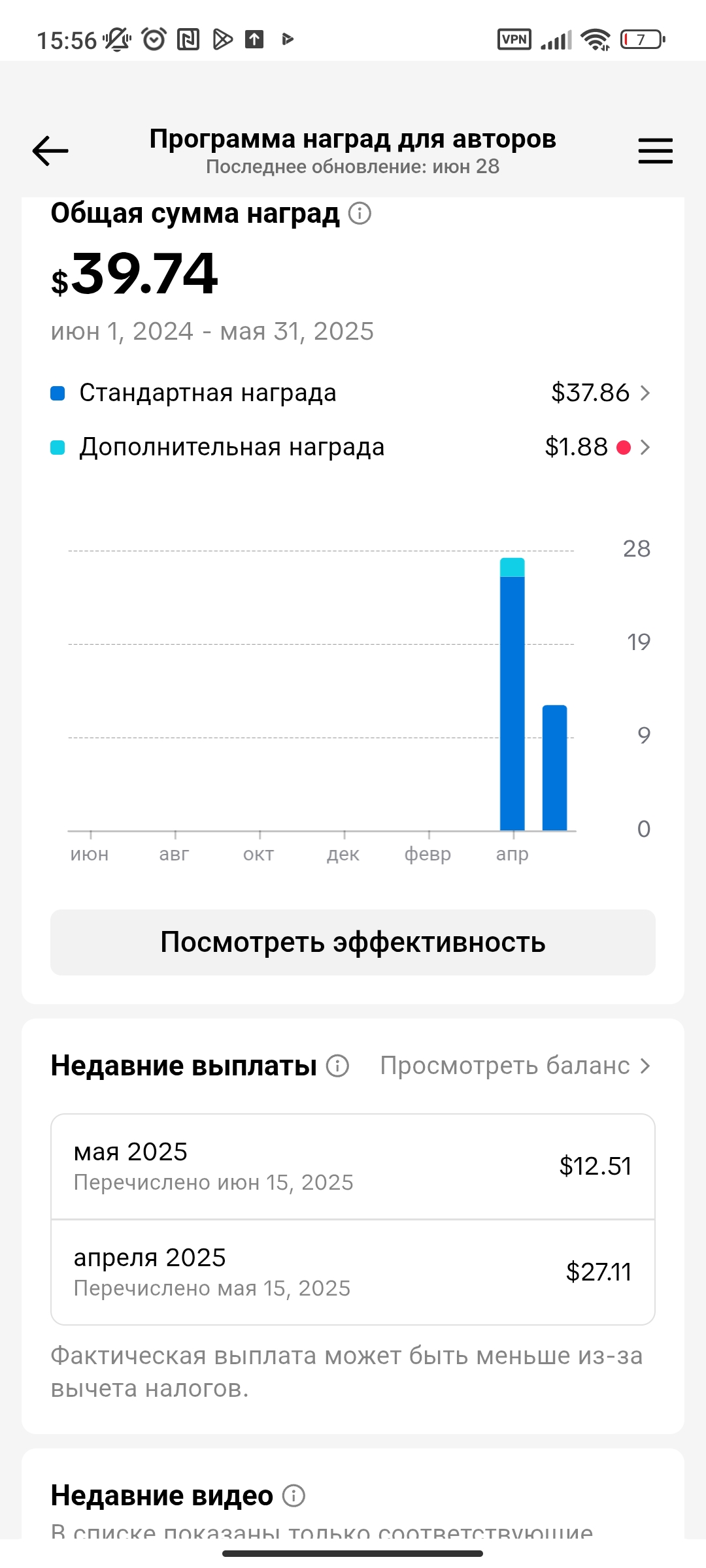
Task: Tap the VPN indicator in the status bar
Action: [514, 39]
